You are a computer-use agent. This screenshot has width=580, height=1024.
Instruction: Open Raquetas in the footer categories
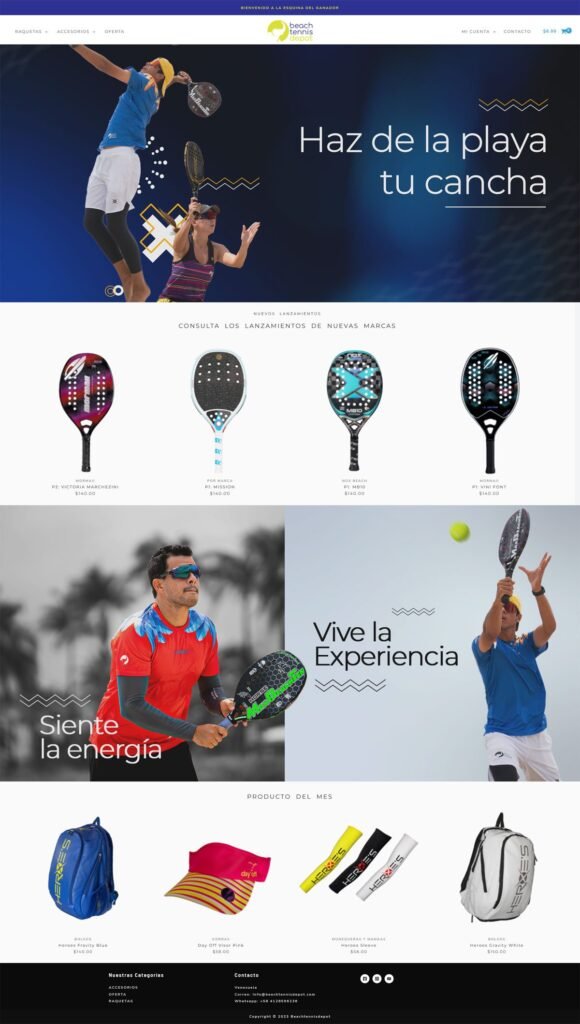(x=121, y=1000)
